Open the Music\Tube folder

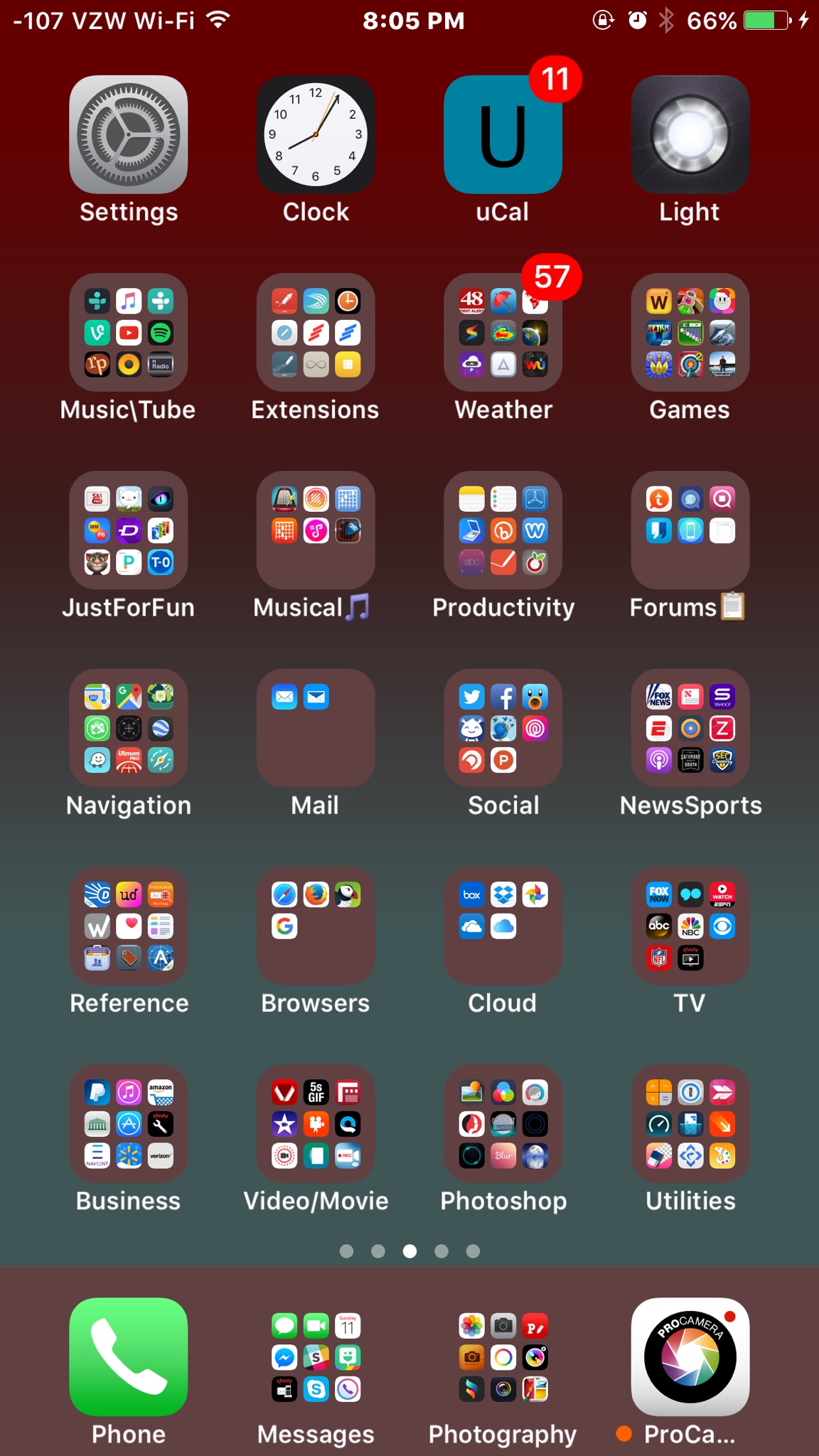(129, 333)
